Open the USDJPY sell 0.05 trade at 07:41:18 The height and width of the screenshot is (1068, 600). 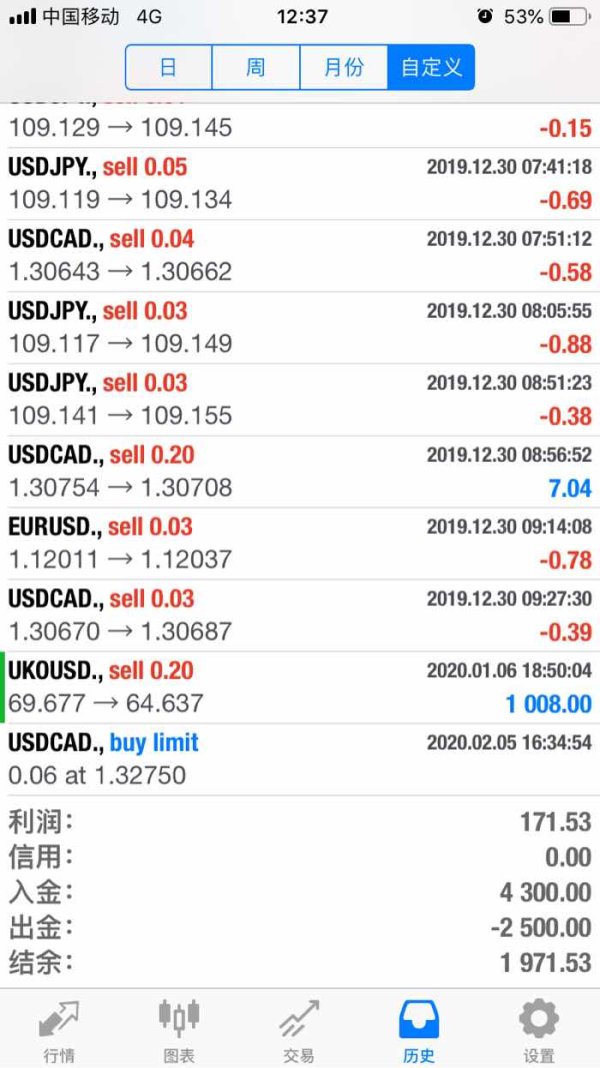click(x=300, y=184)
